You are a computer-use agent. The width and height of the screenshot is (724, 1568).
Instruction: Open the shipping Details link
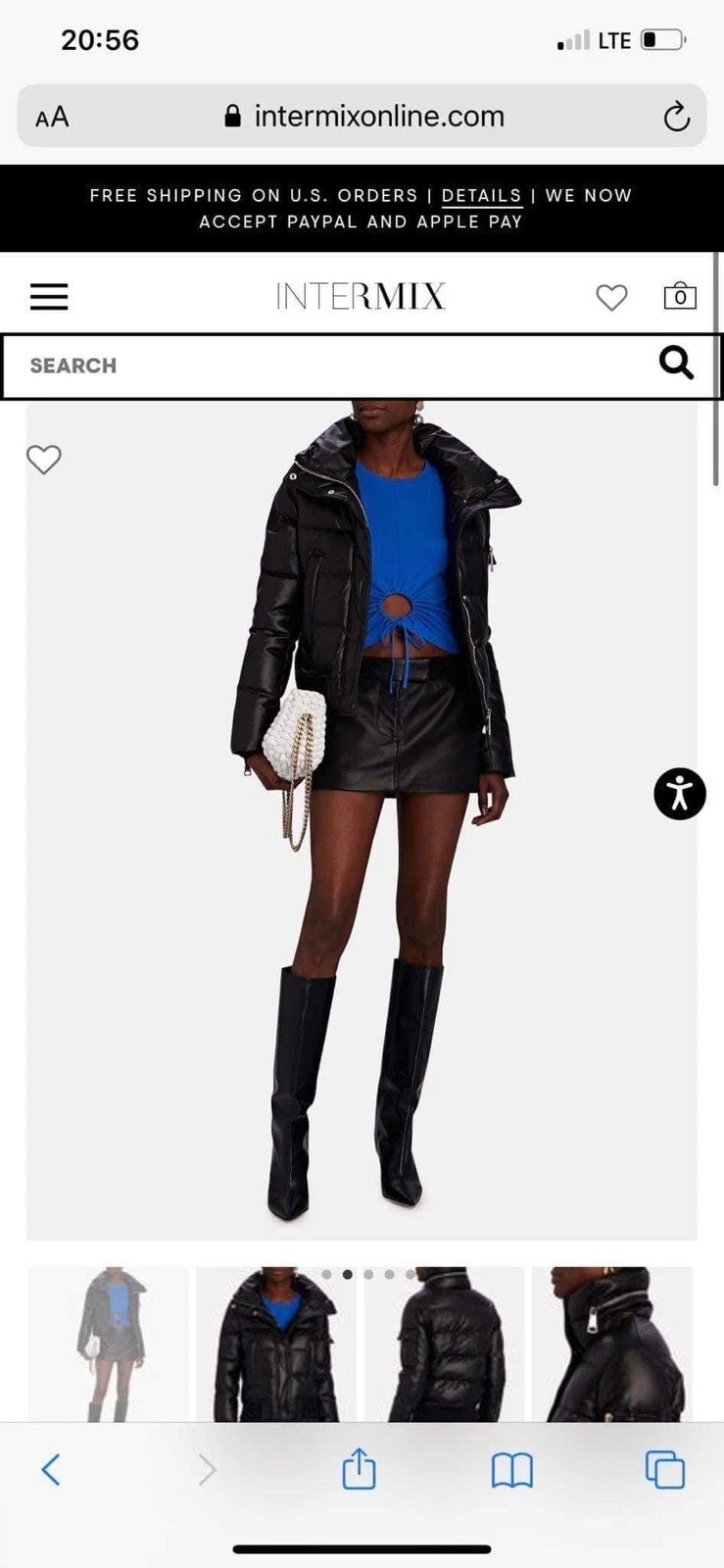481,195
